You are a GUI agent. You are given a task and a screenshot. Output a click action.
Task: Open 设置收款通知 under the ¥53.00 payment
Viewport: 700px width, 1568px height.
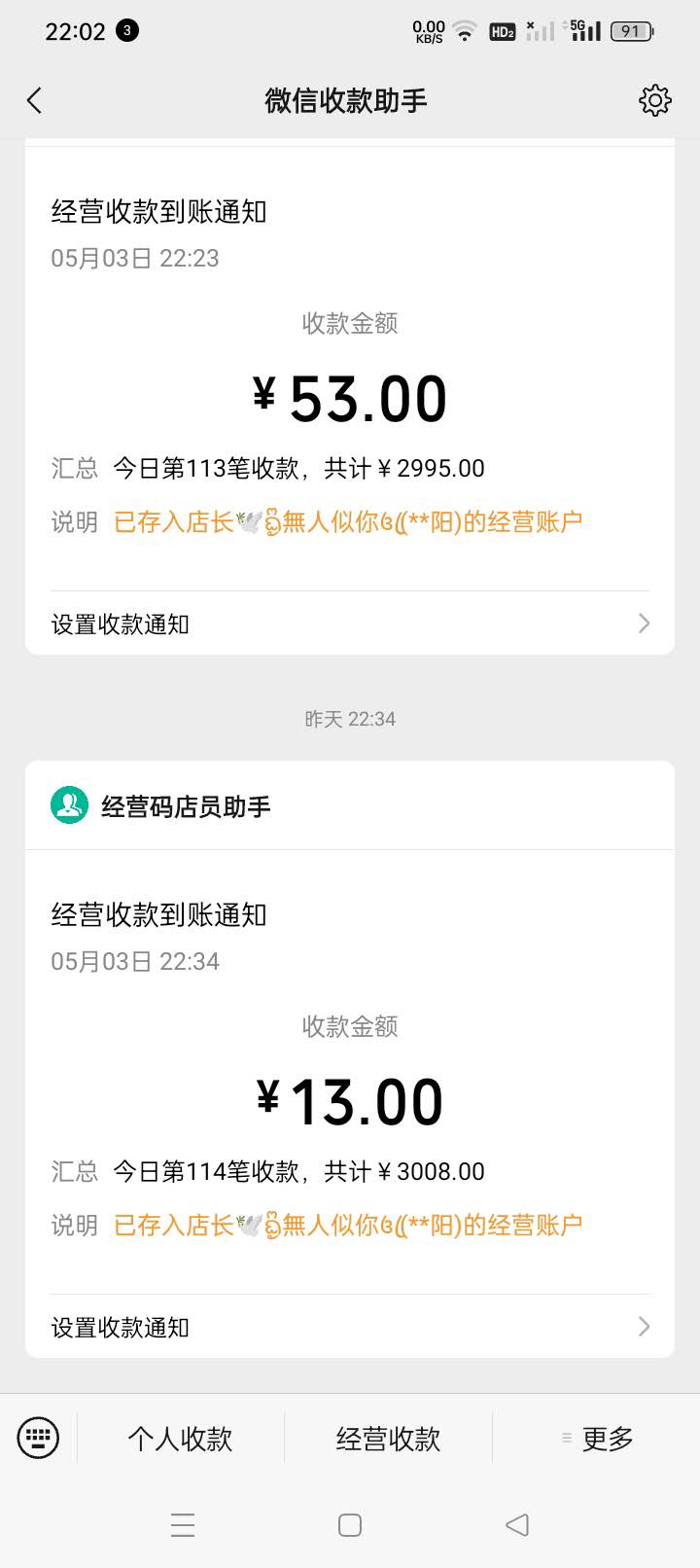click(x=350, y=624)
